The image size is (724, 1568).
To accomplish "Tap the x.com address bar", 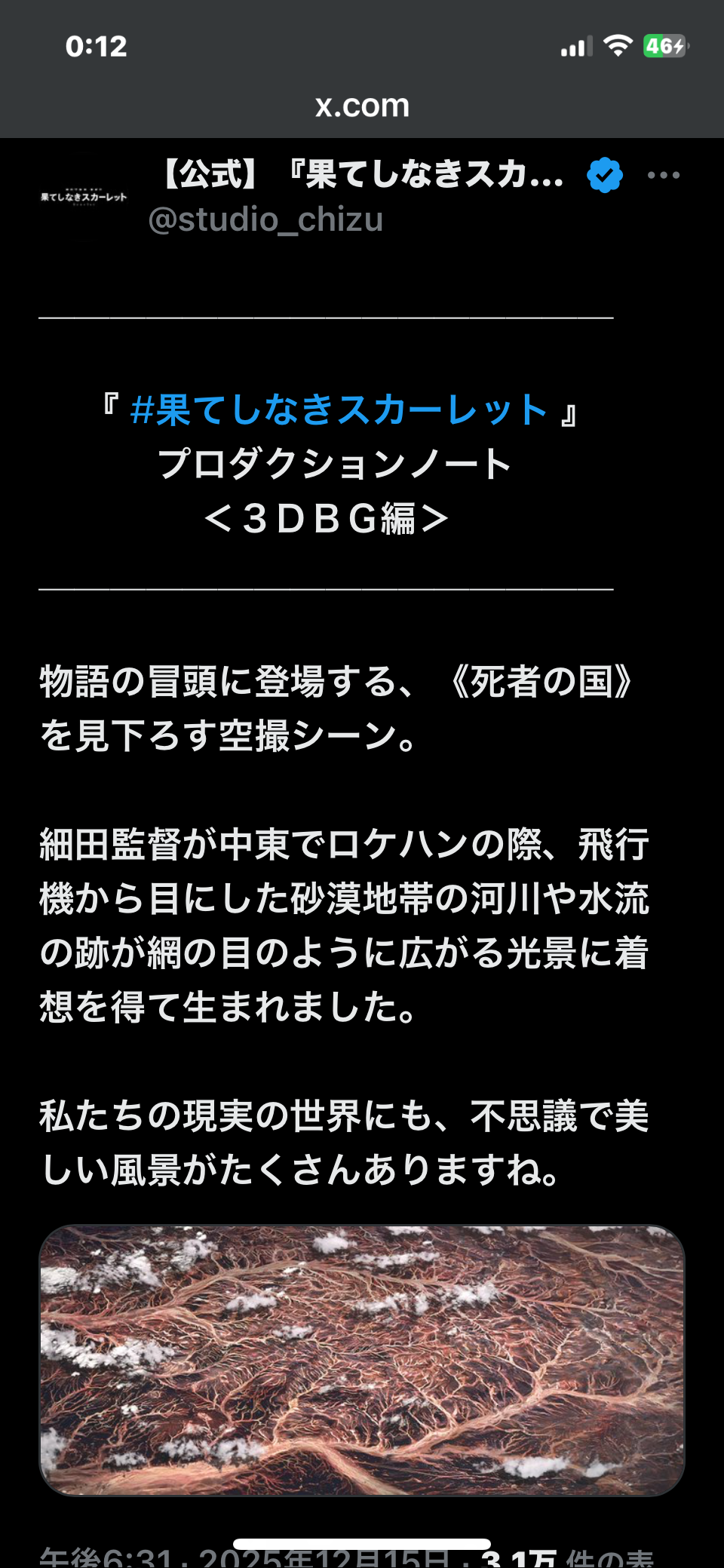I will tap(362, 106).
